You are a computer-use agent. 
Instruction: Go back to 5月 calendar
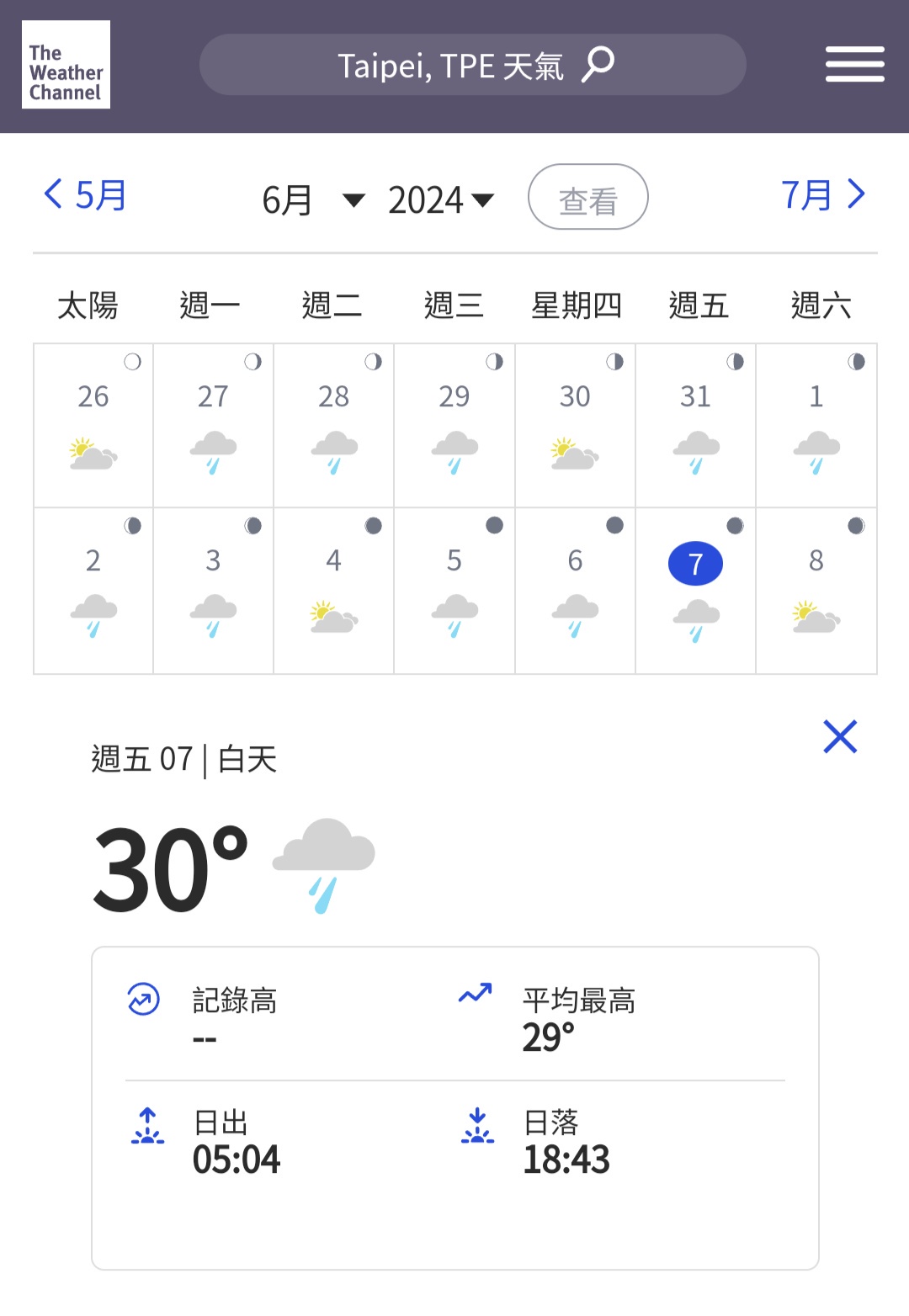(x=85, y=195)
